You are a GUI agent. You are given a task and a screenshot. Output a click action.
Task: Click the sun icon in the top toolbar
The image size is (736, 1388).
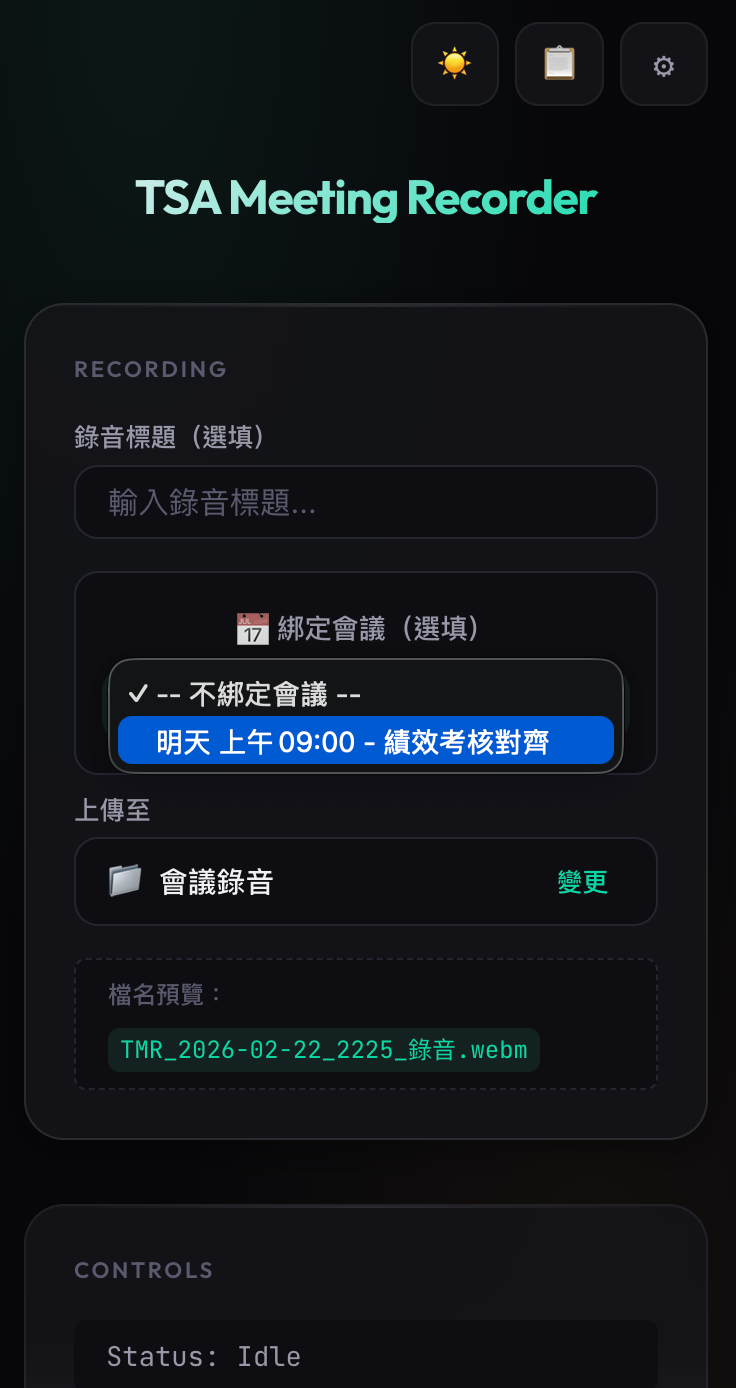click(x=455, y=64)
